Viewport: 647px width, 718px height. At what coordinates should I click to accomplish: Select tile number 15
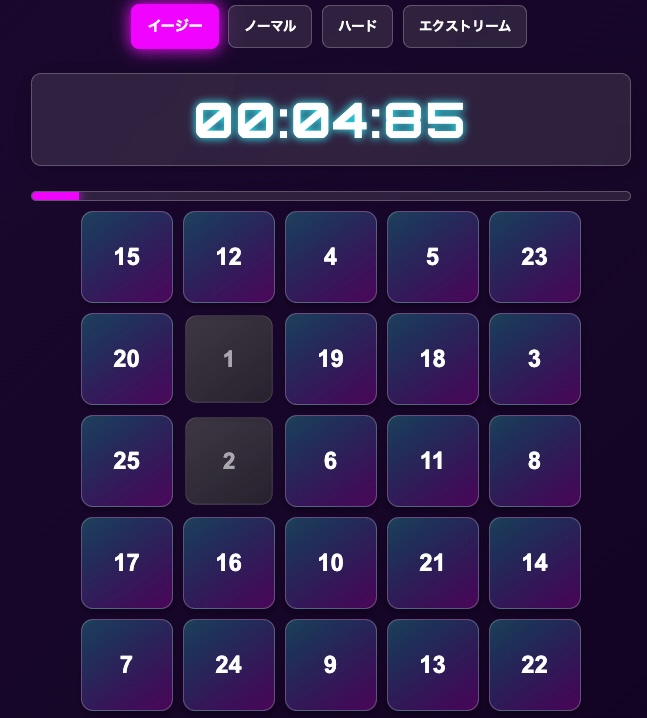[x=126, y=257]
